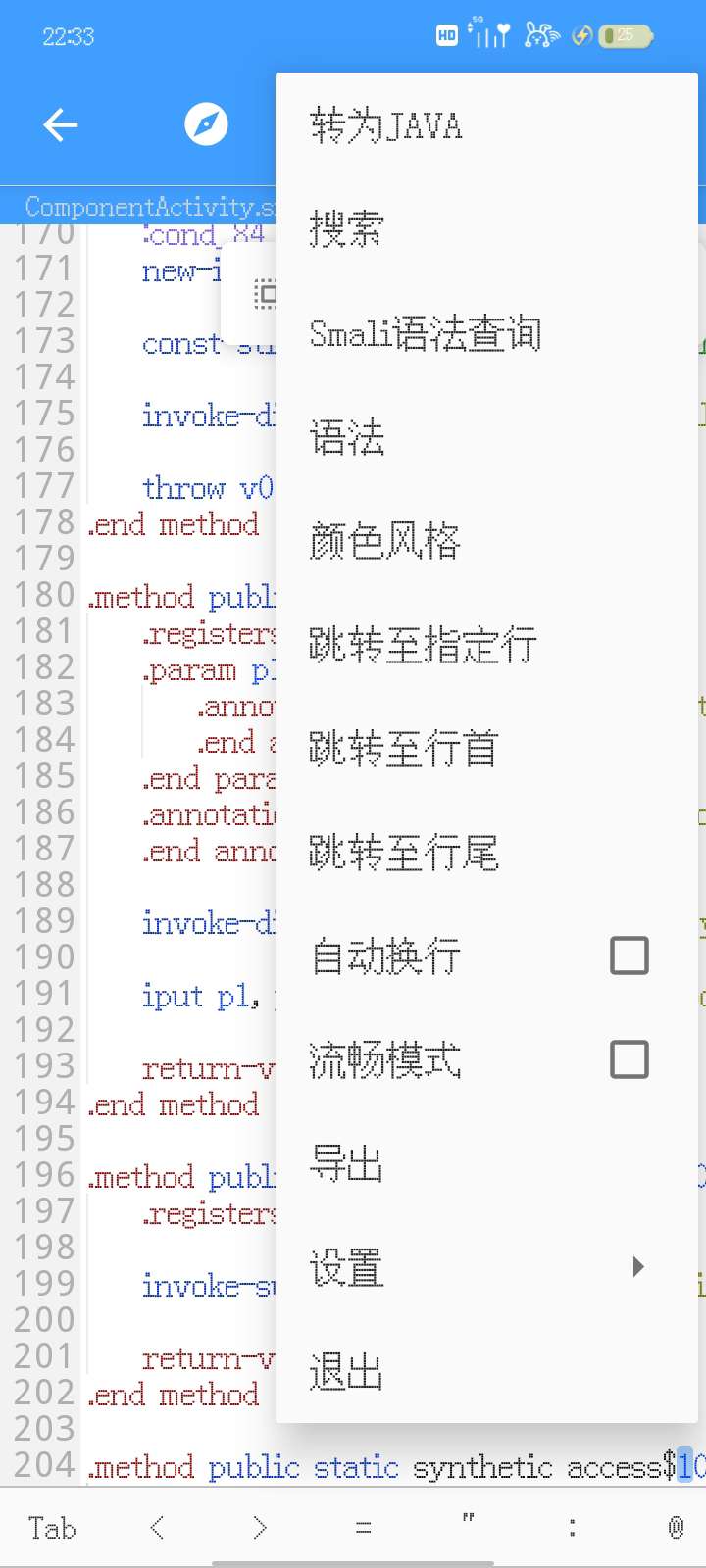Insert the equals sign shortcut key
This screenshot has width=706, height=1568.
pyautogui.click(x=364, y=1528)
